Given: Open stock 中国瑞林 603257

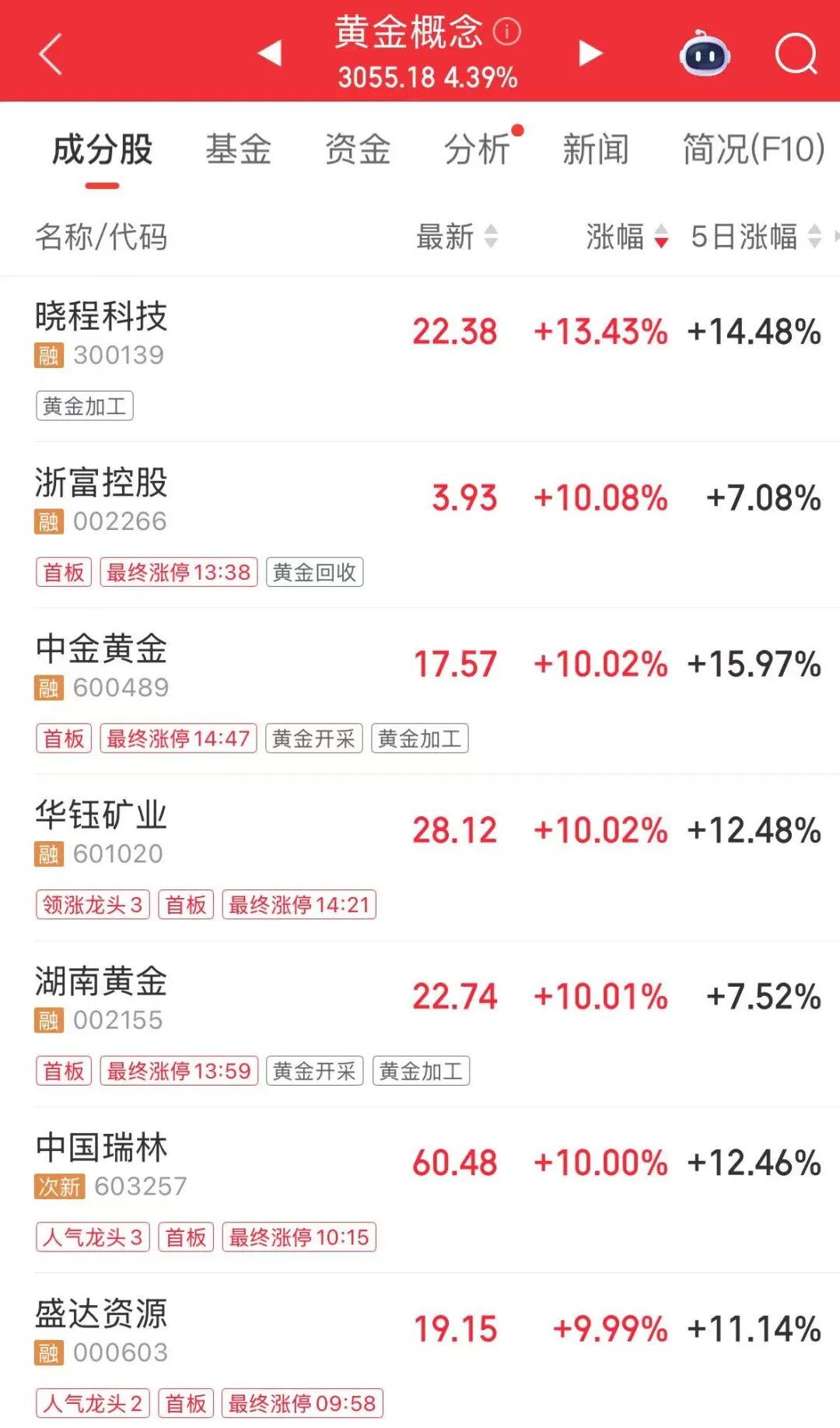Looking at the screenshot, I should [420, 1190].
